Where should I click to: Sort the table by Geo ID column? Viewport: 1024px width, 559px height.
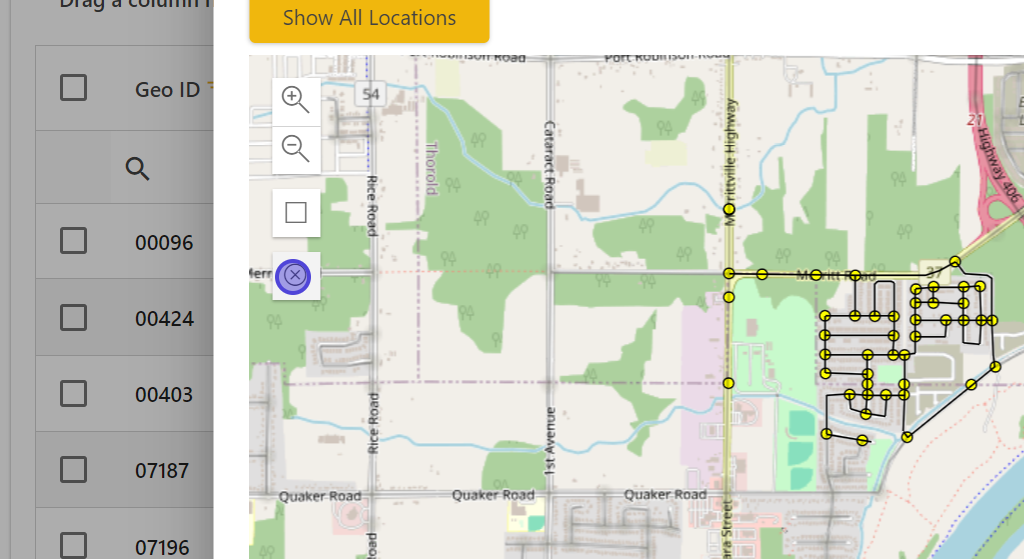pos(168,90)
